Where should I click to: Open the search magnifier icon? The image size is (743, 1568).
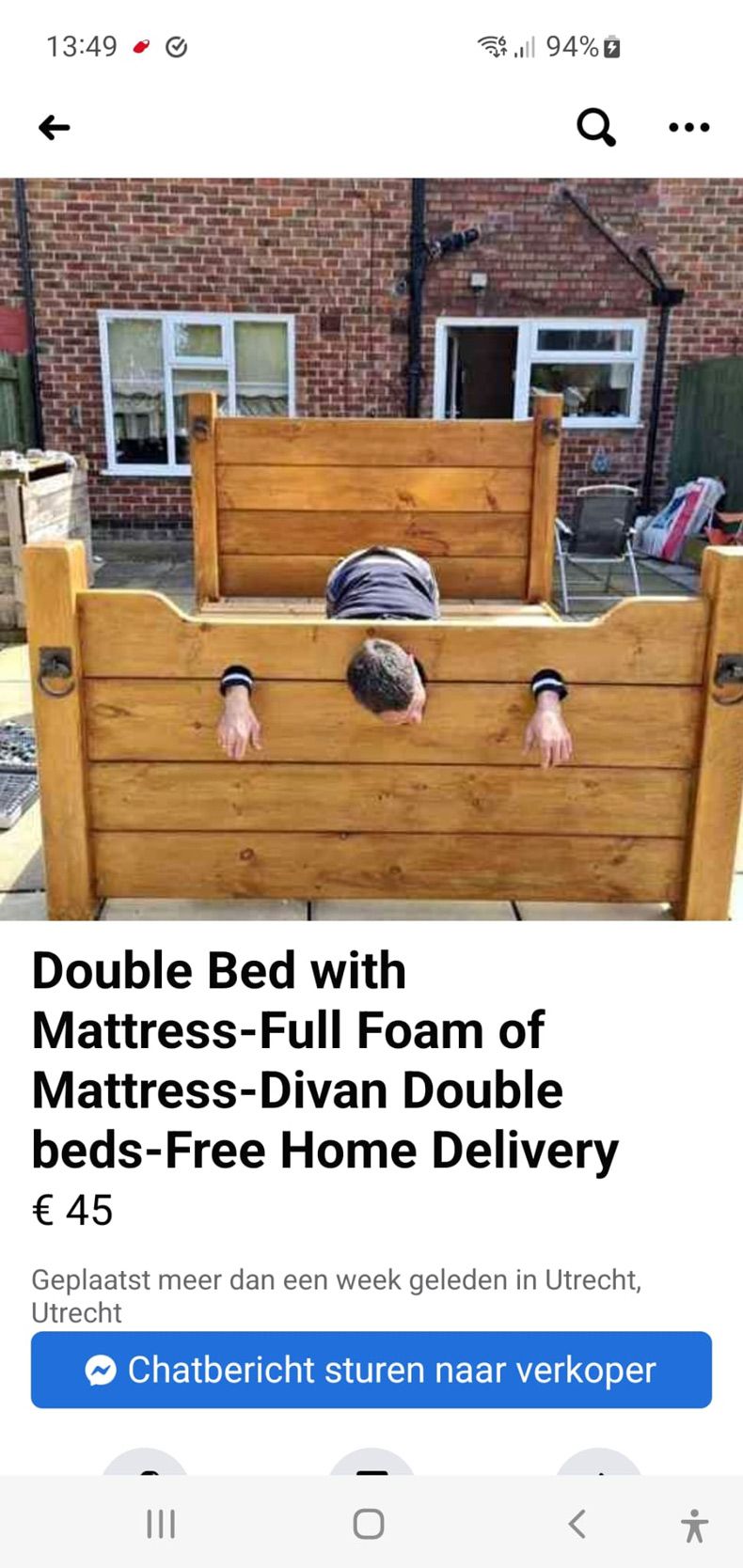tap(596, 127)
